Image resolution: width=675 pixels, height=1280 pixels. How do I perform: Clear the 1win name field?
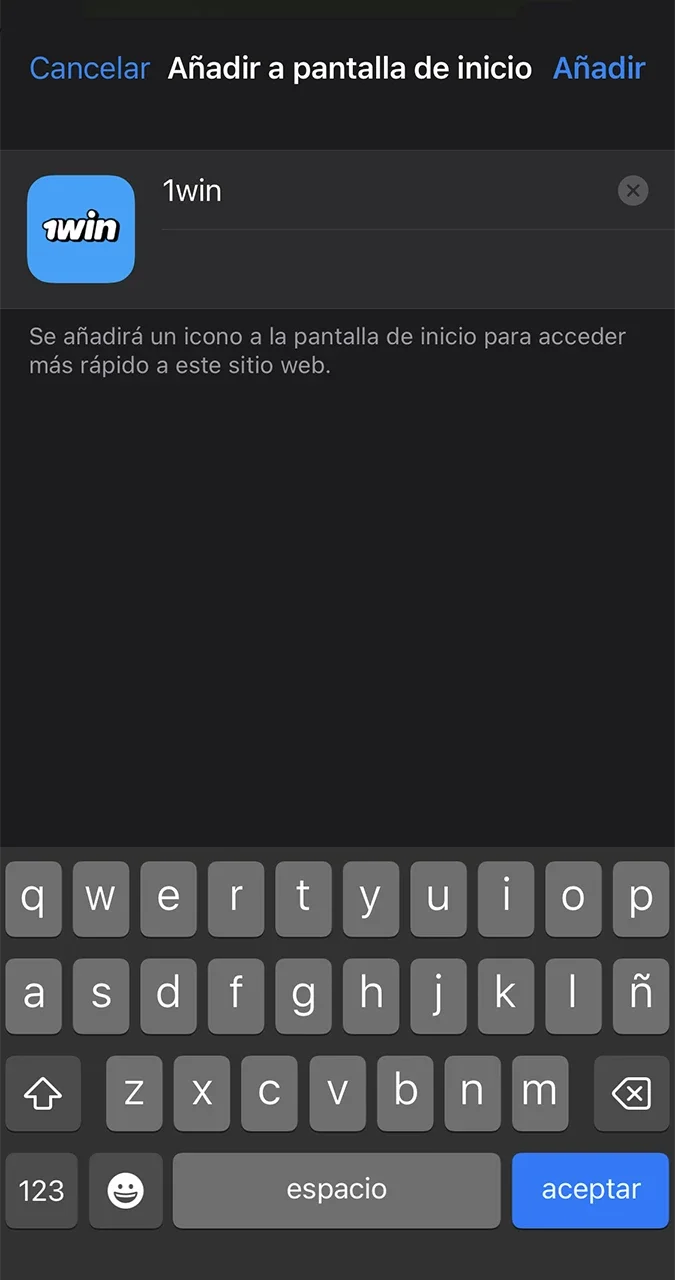coord(633,190)
